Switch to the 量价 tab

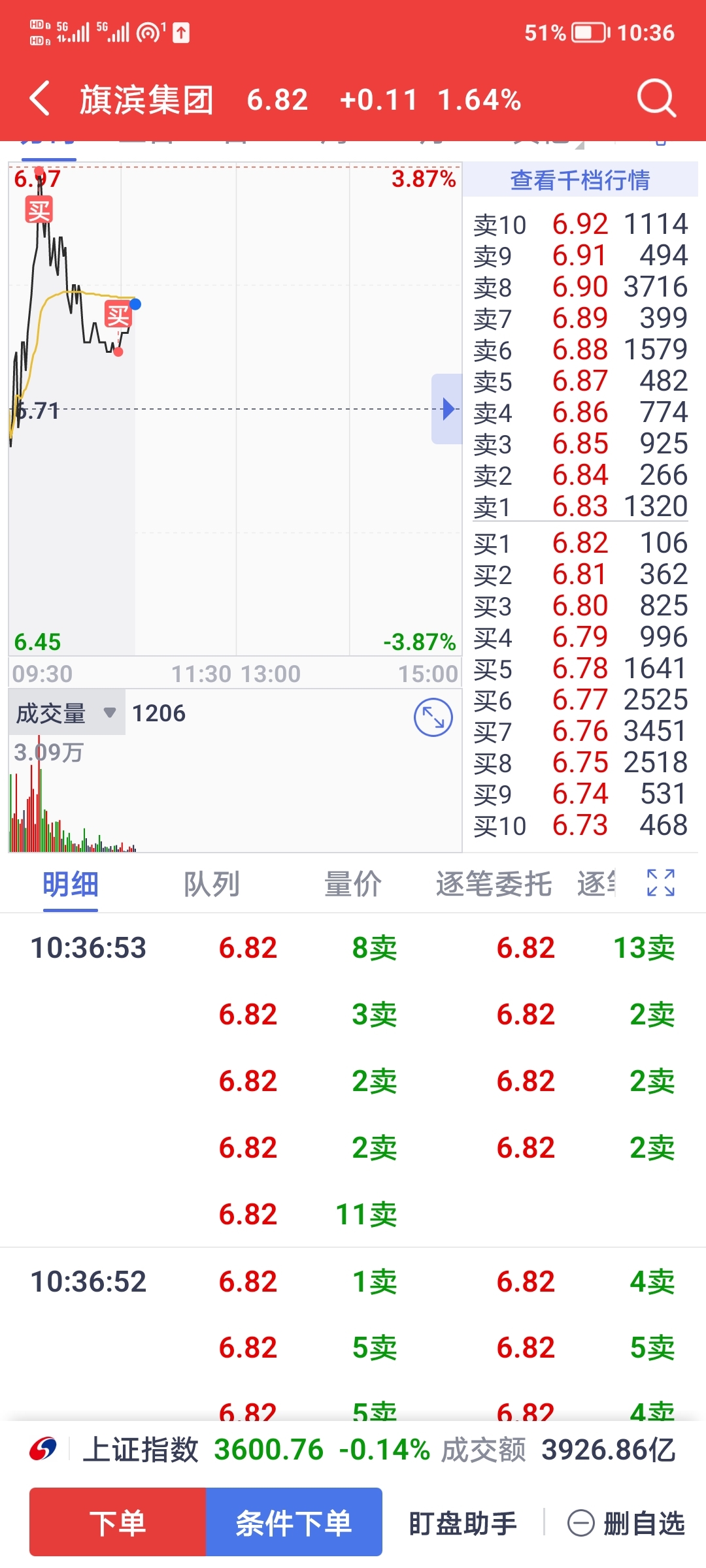(x=353, y=885)
